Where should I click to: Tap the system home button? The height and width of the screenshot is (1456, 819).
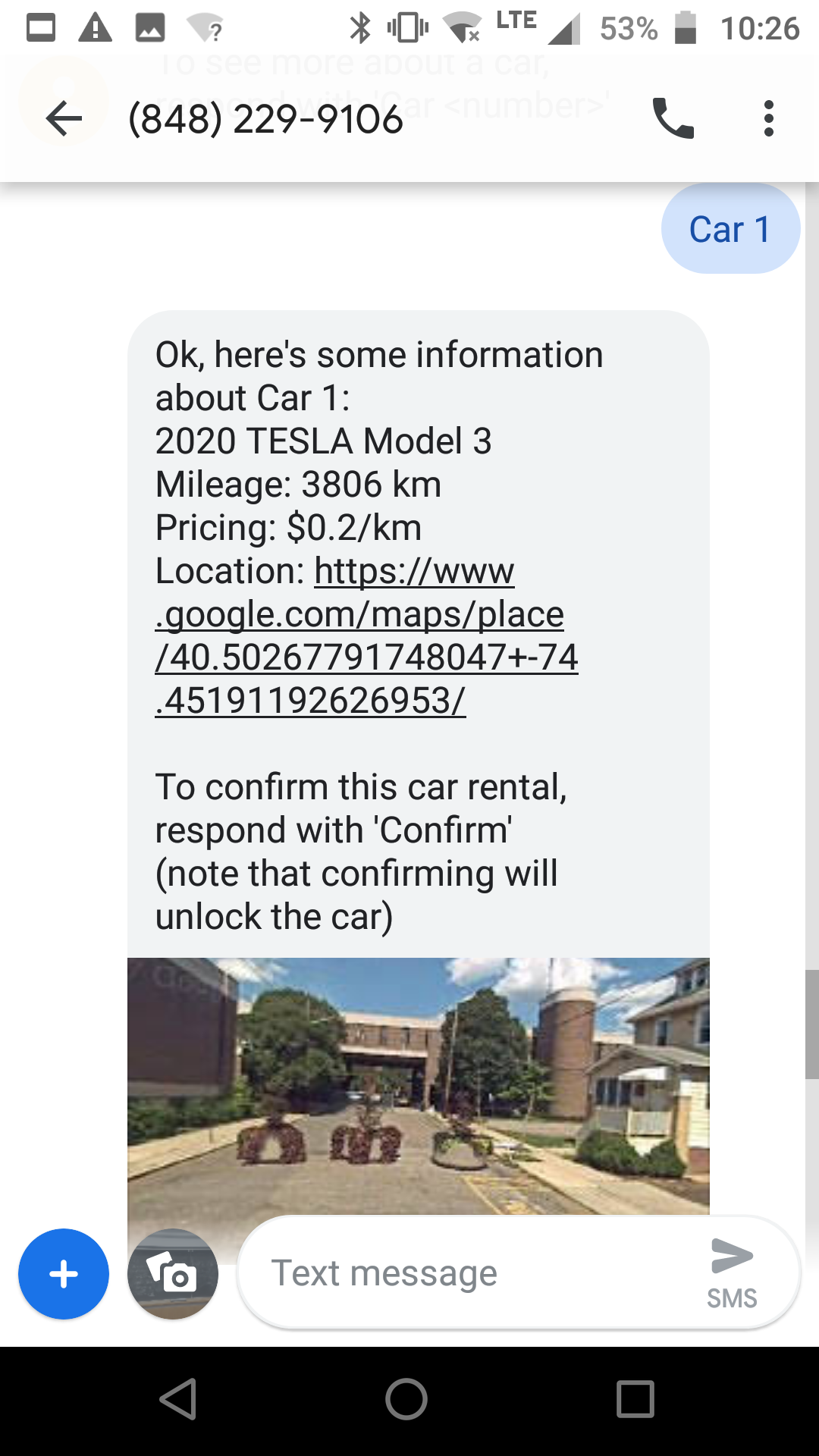tap(406, 1399)
